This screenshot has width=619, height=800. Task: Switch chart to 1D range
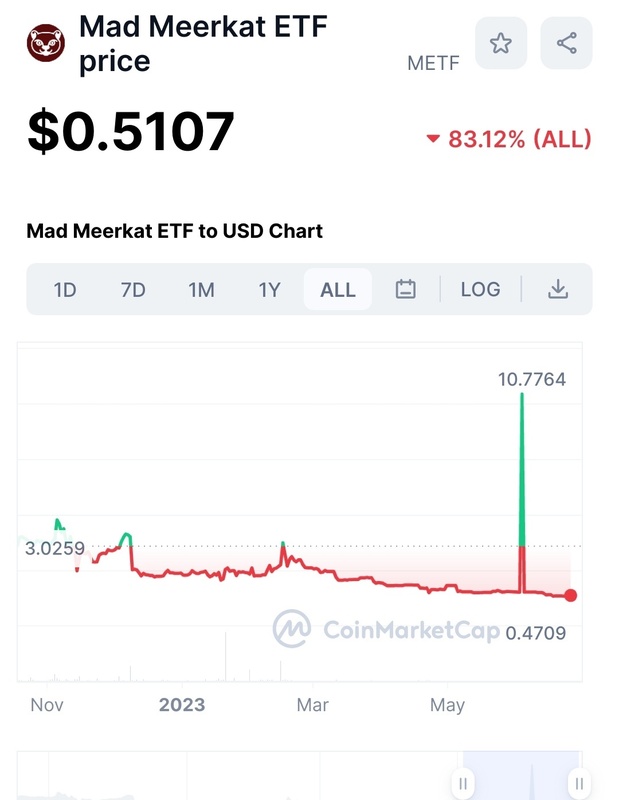(65, 289)
